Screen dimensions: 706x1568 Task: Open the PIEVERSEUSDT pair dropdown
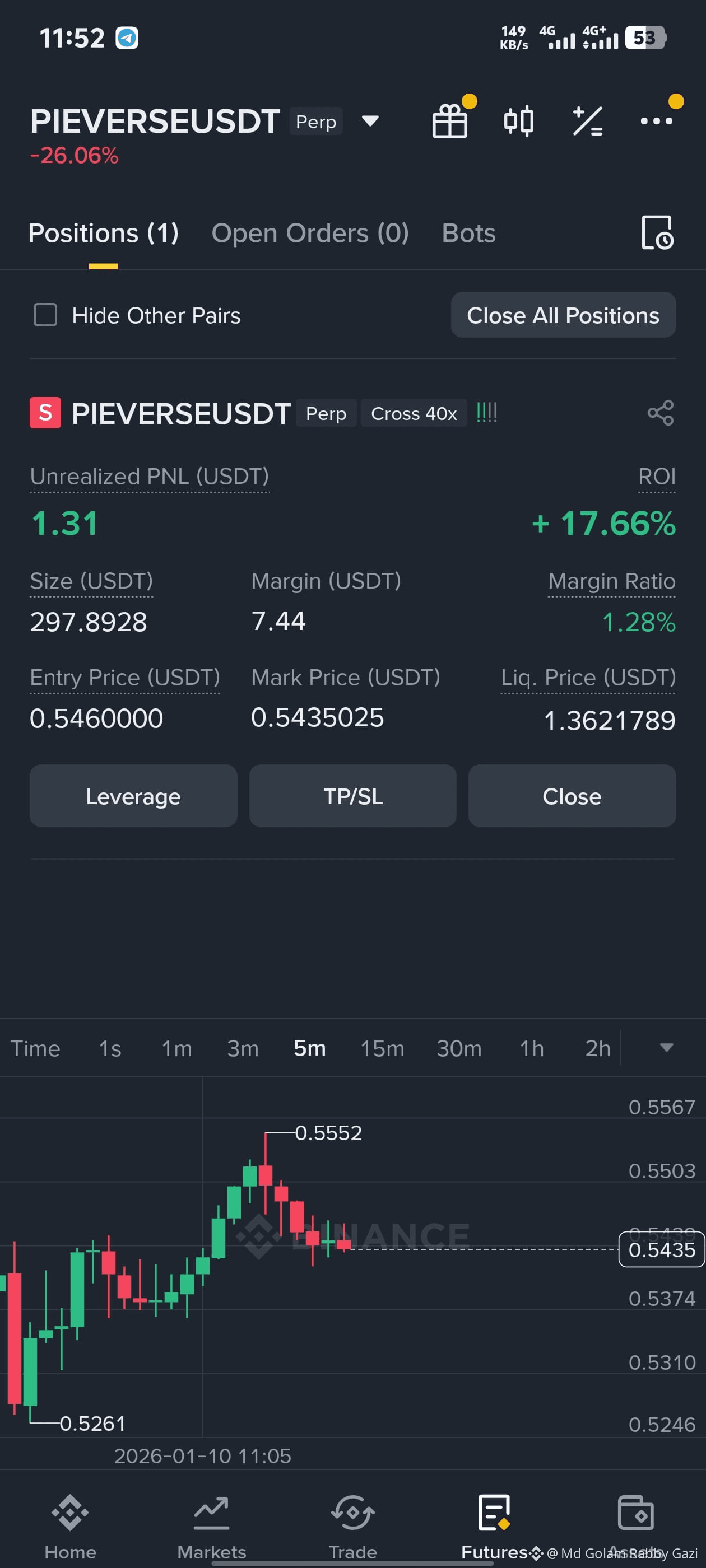pos(370,120)
